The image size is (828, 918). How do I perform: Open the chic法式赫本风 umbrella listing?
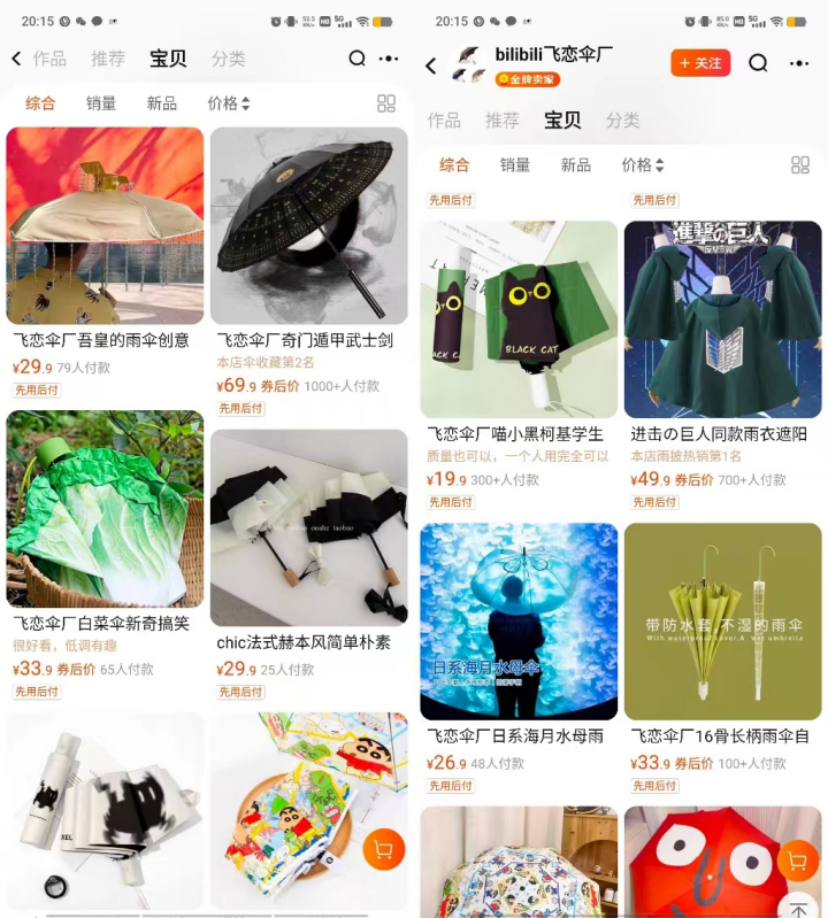309,528
